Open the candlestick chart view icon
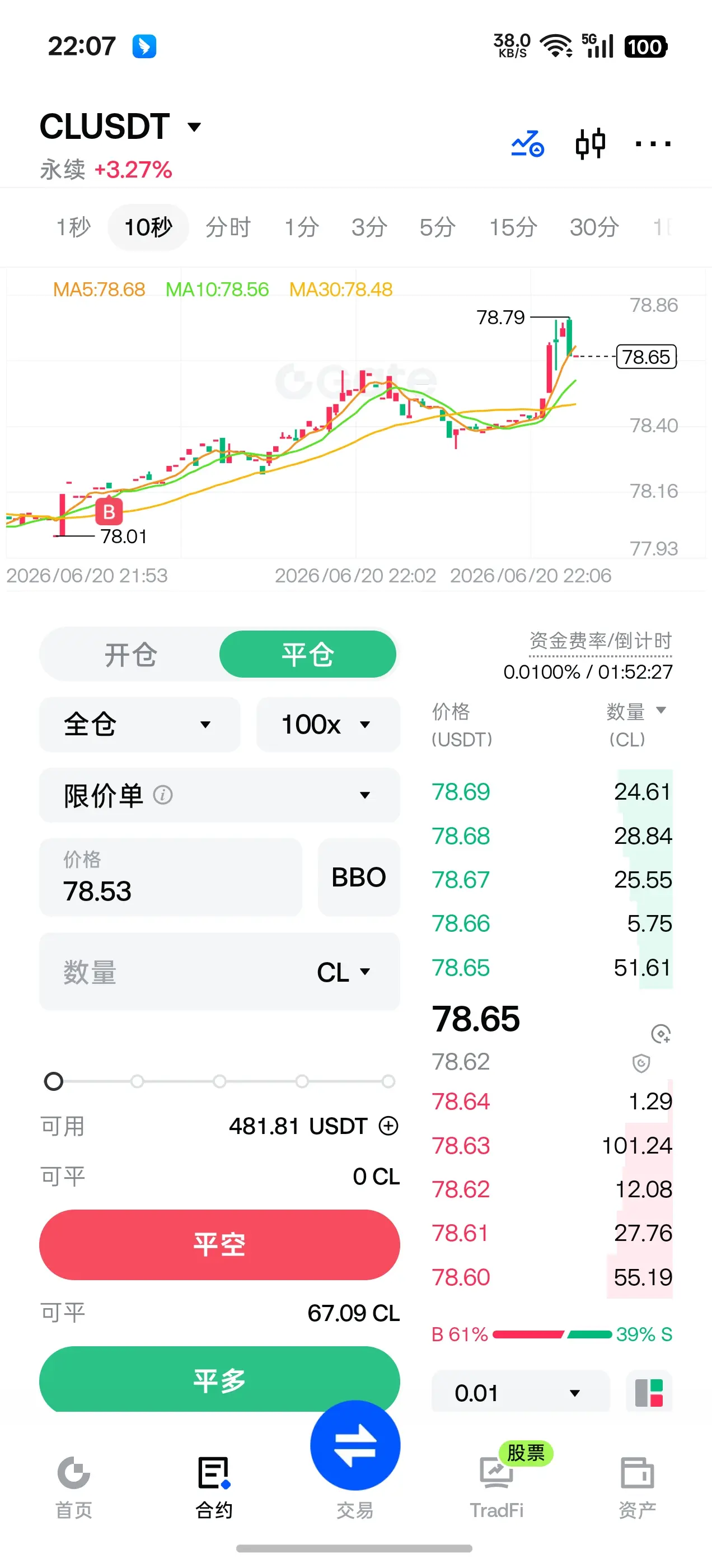Viewport: 712px width, 1568px height. tap(591, 144)
